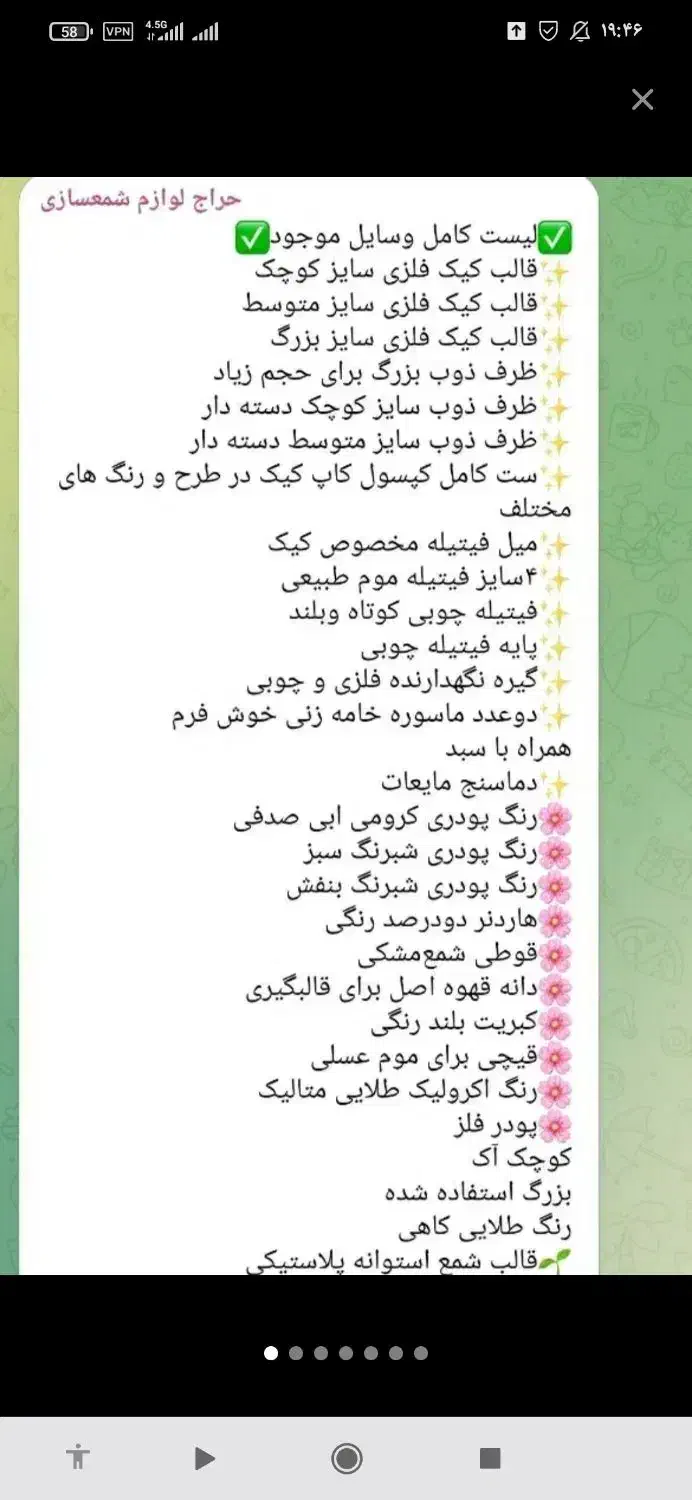Close the image viewer with the X

[643, 99]
